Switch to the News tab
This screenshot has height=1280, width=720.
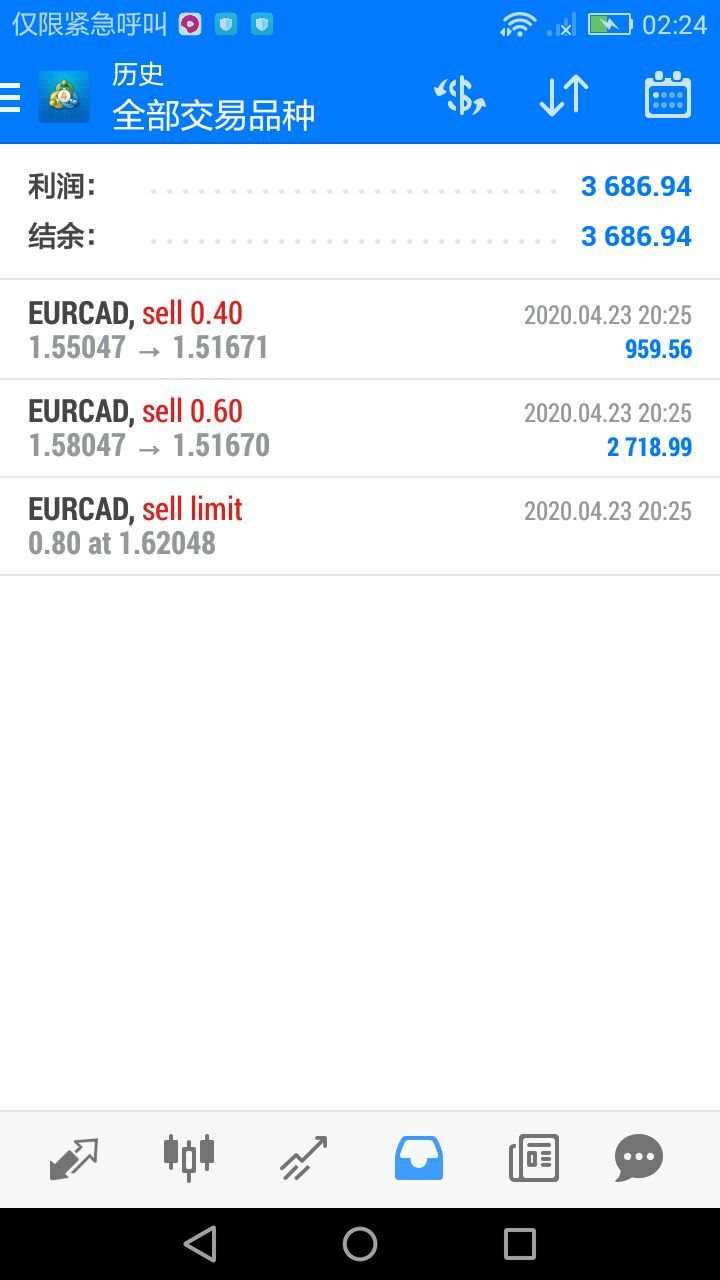[x=534, y=1159]
